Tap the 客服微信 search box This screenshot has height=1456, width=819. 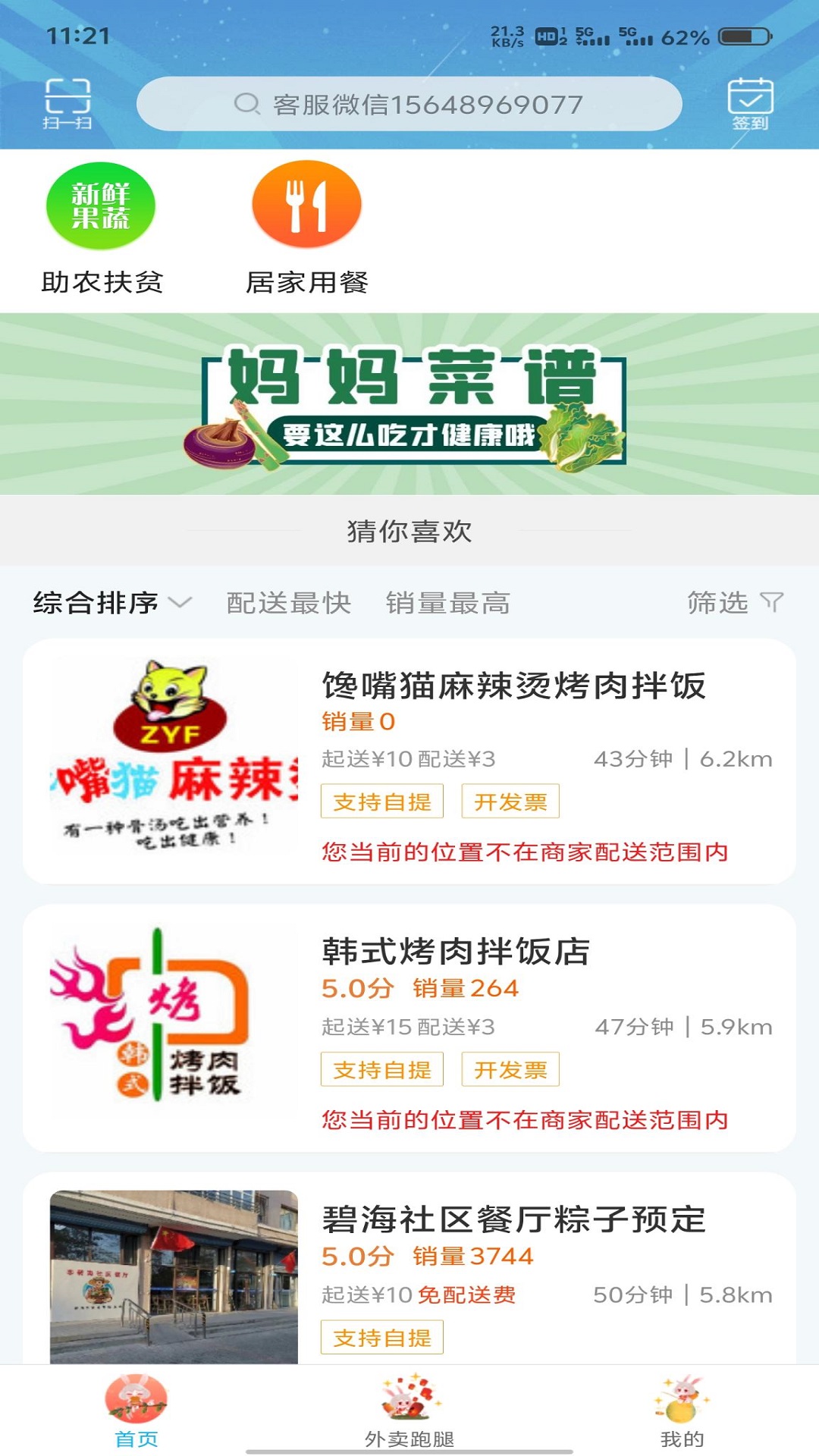pyautogui.click(x=409, y=104)
